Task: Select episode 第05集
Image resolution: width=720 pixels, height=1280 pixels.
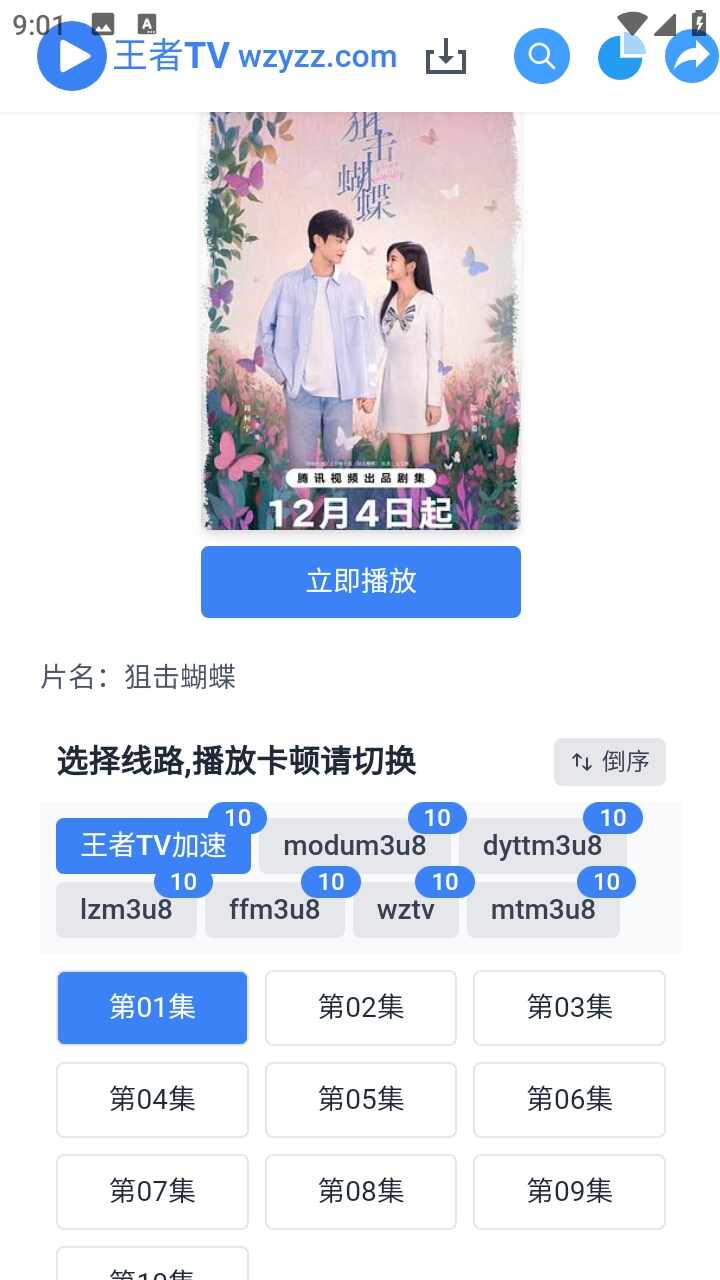Action: point(360,1100)
